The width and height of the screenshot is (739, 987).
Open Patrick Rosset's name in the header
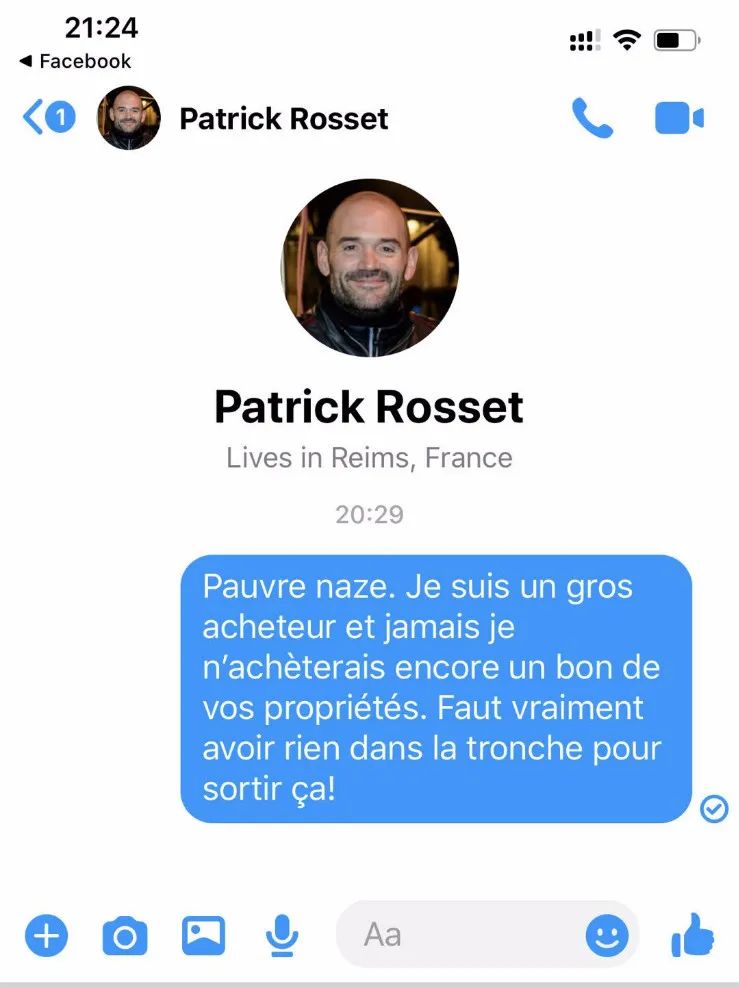283,119
